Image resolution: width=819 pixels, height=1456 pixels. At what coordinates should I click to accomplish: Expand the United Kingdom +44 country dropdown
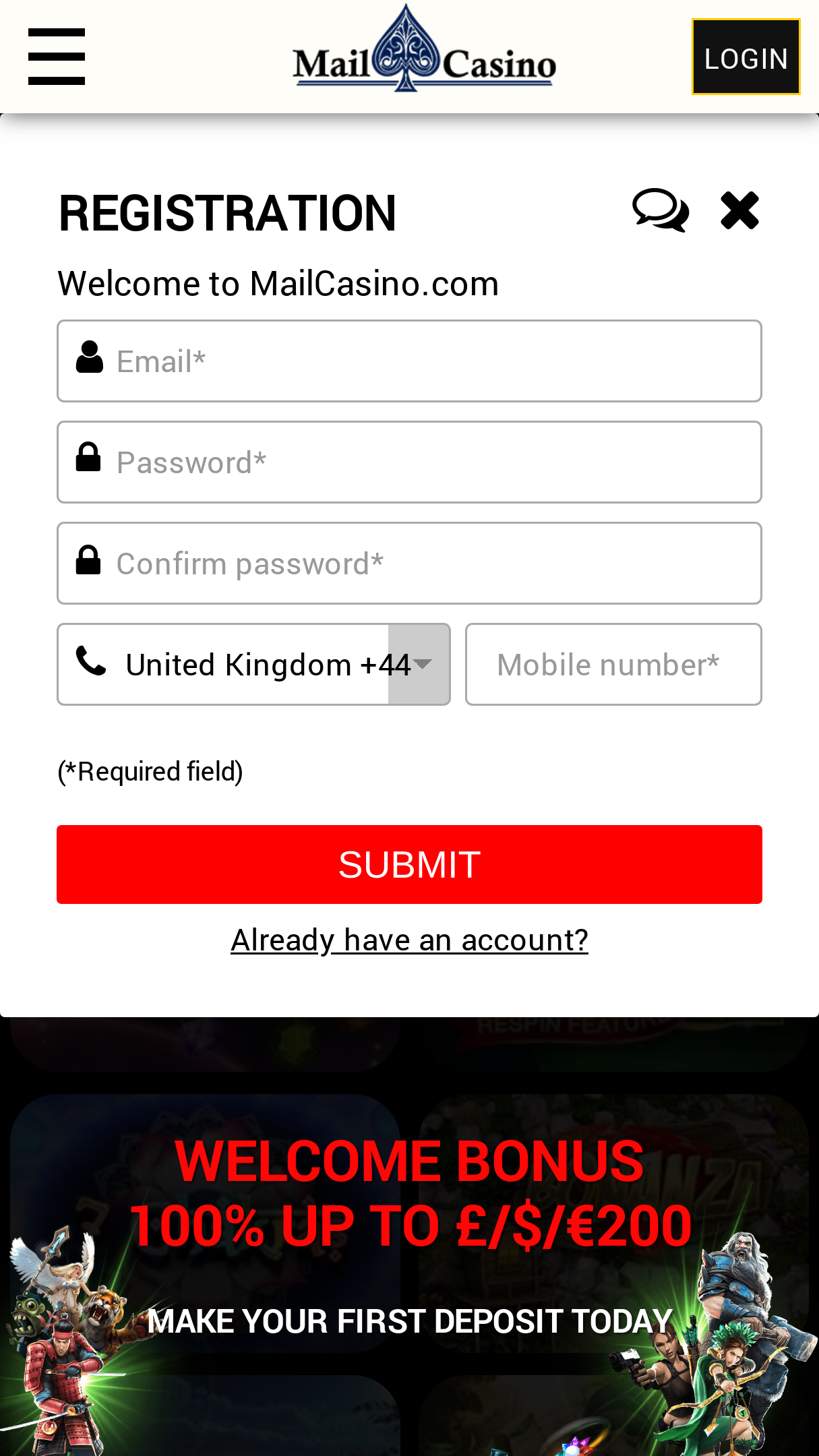point(253,665)
